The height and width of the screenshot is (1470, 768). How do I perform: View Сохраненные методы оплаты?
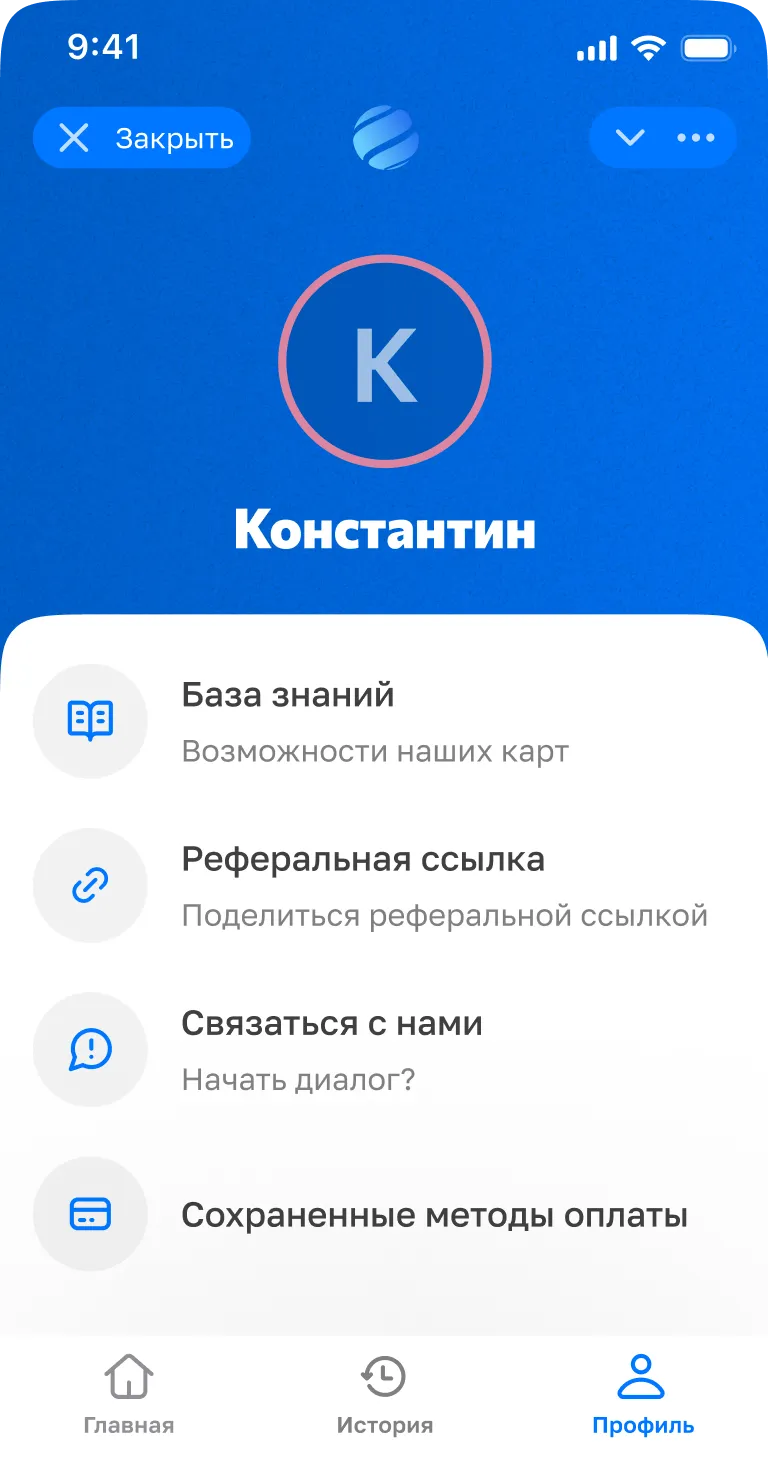[384, 1215]
